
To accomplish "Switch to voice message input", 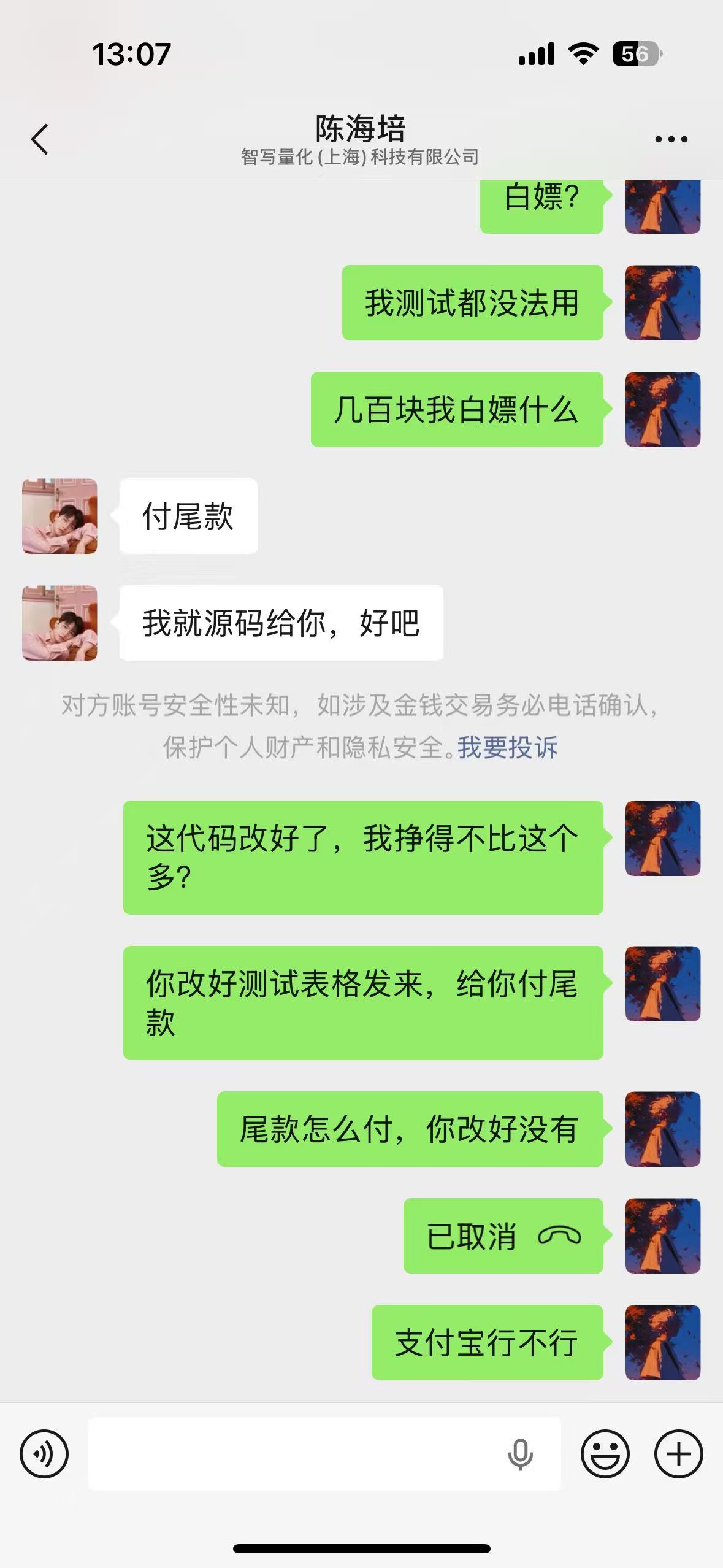I will (44, 1453).
